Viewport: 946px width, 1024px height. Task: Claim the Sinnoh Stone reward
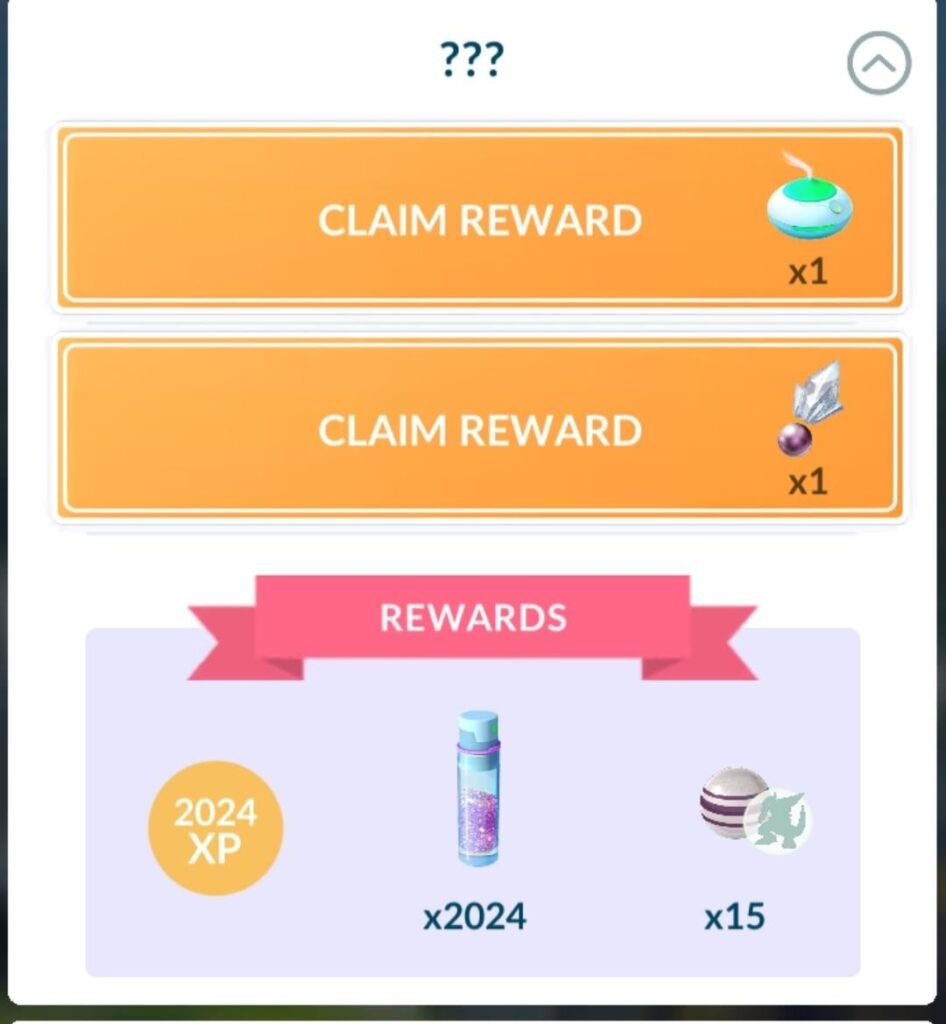[480, 430]
